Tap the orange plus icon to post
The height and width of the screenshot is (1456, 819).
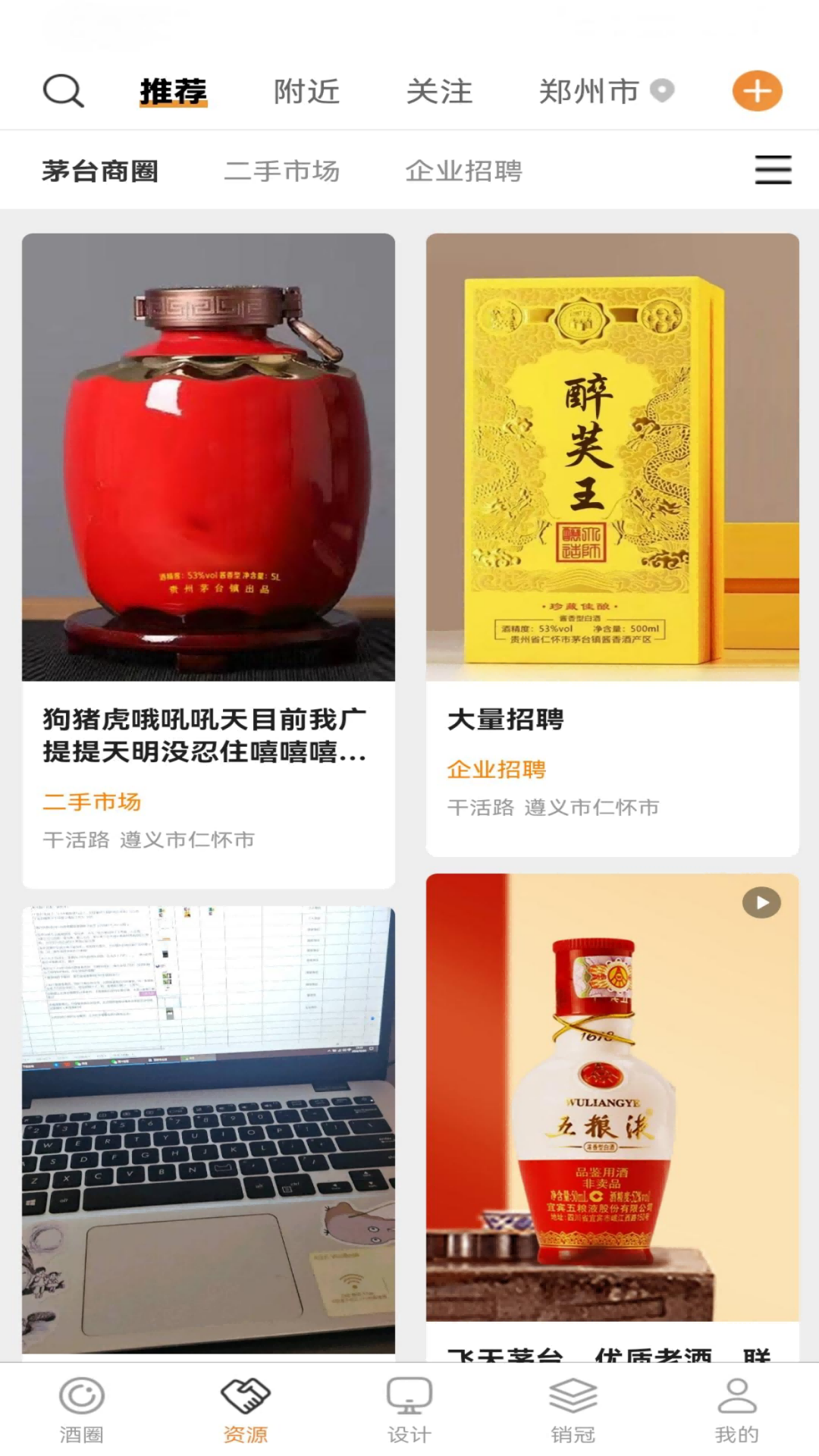pyautogui.click(x=756, y=89)
